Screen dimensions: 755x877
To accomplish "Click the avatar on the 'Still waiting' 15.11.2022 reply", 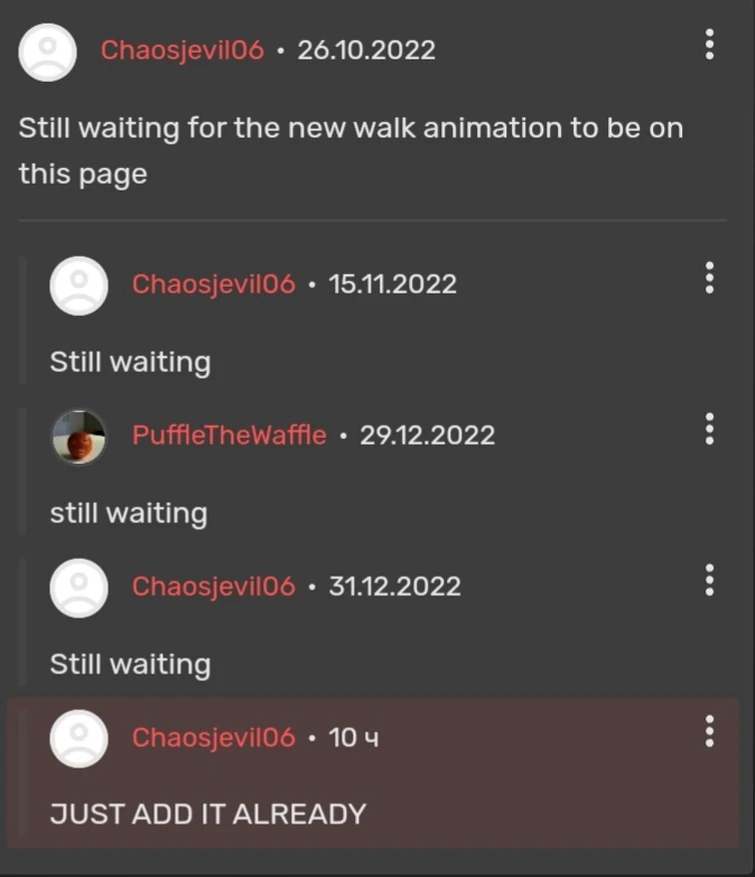I will tap(79, 286).
